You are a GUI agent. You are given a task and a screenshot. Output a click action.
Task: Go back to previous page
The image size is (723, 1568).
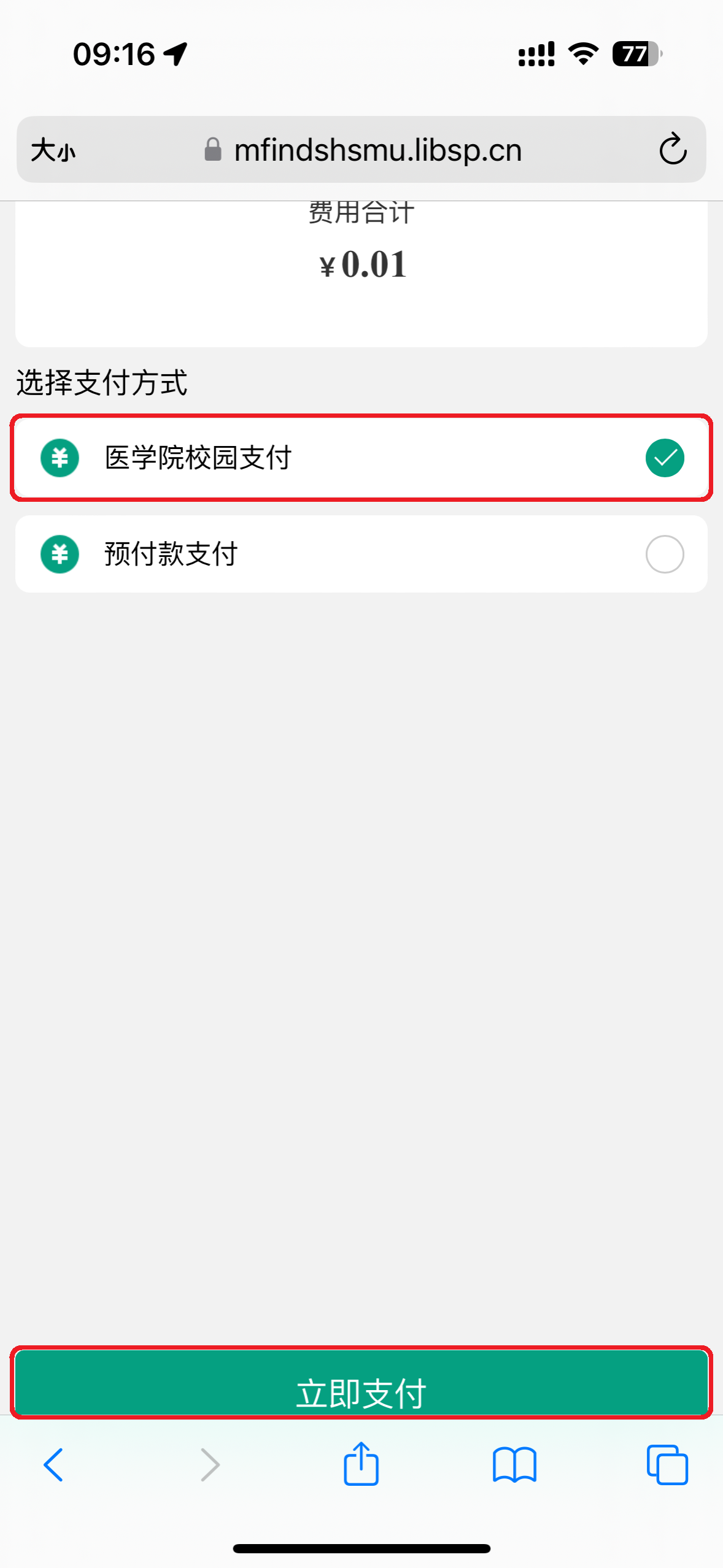(x=53, y=1465)
